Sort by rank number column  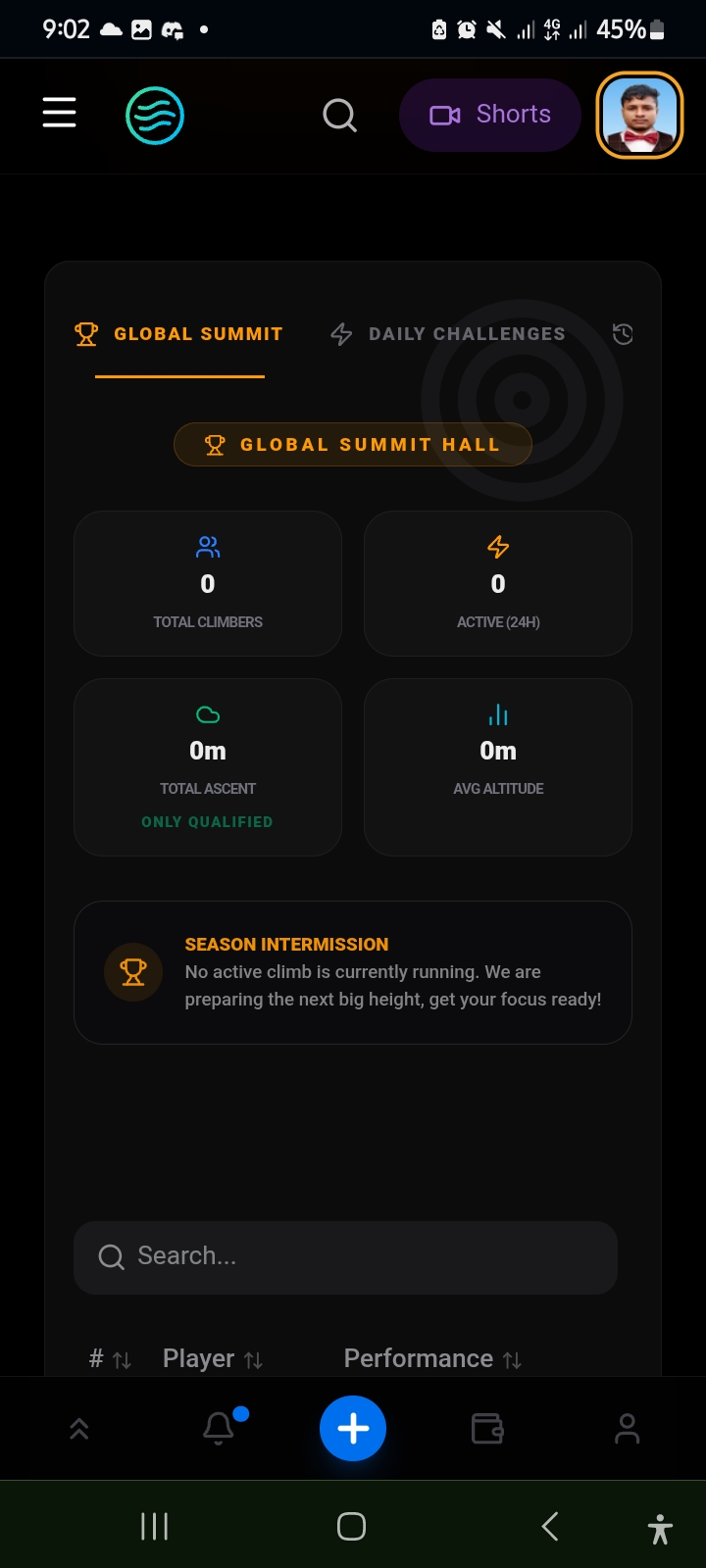click(109, 1359)
